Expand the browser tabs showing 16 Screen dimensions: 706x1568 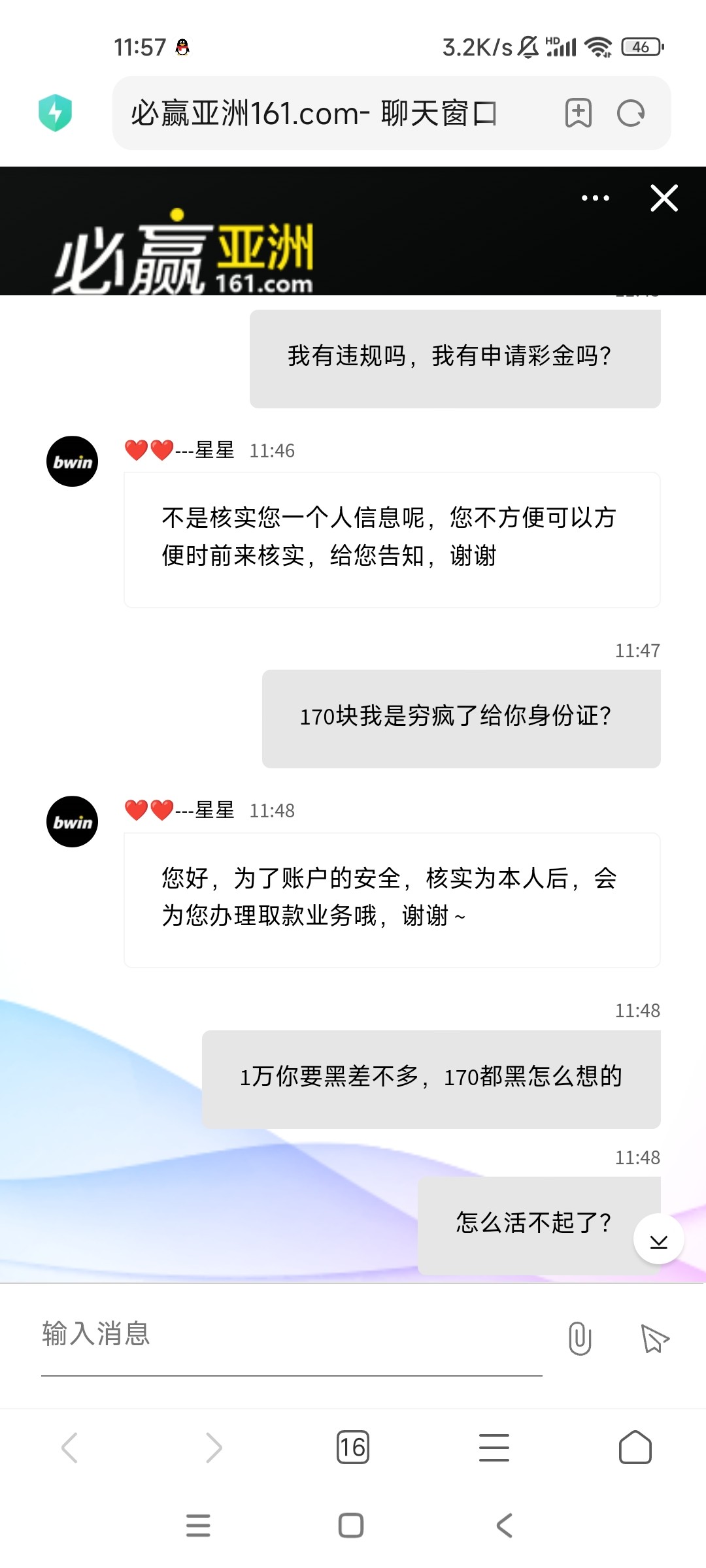352,1446
